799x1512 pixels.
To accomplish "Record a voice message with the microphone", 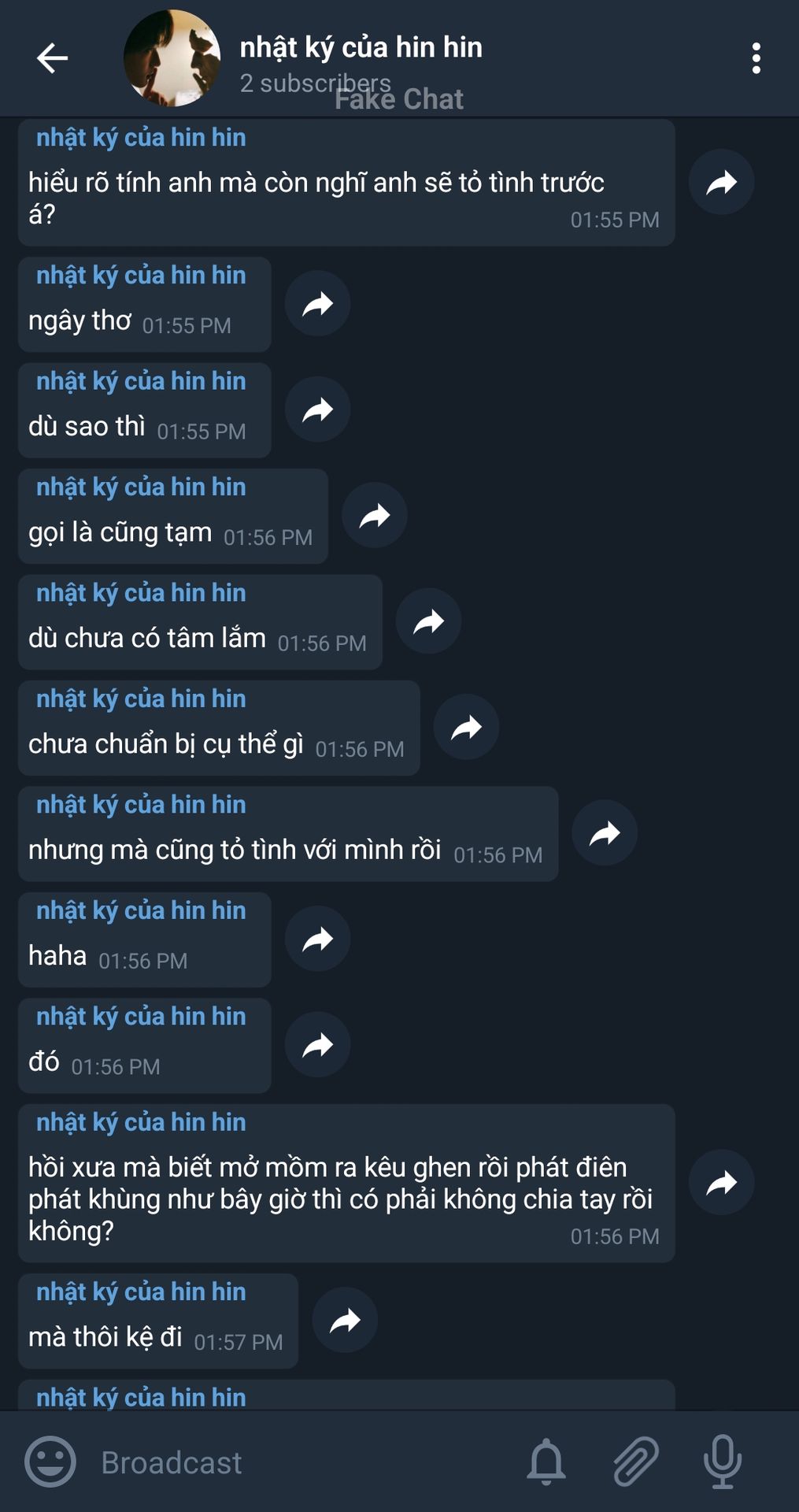I will coord(722,1462).
